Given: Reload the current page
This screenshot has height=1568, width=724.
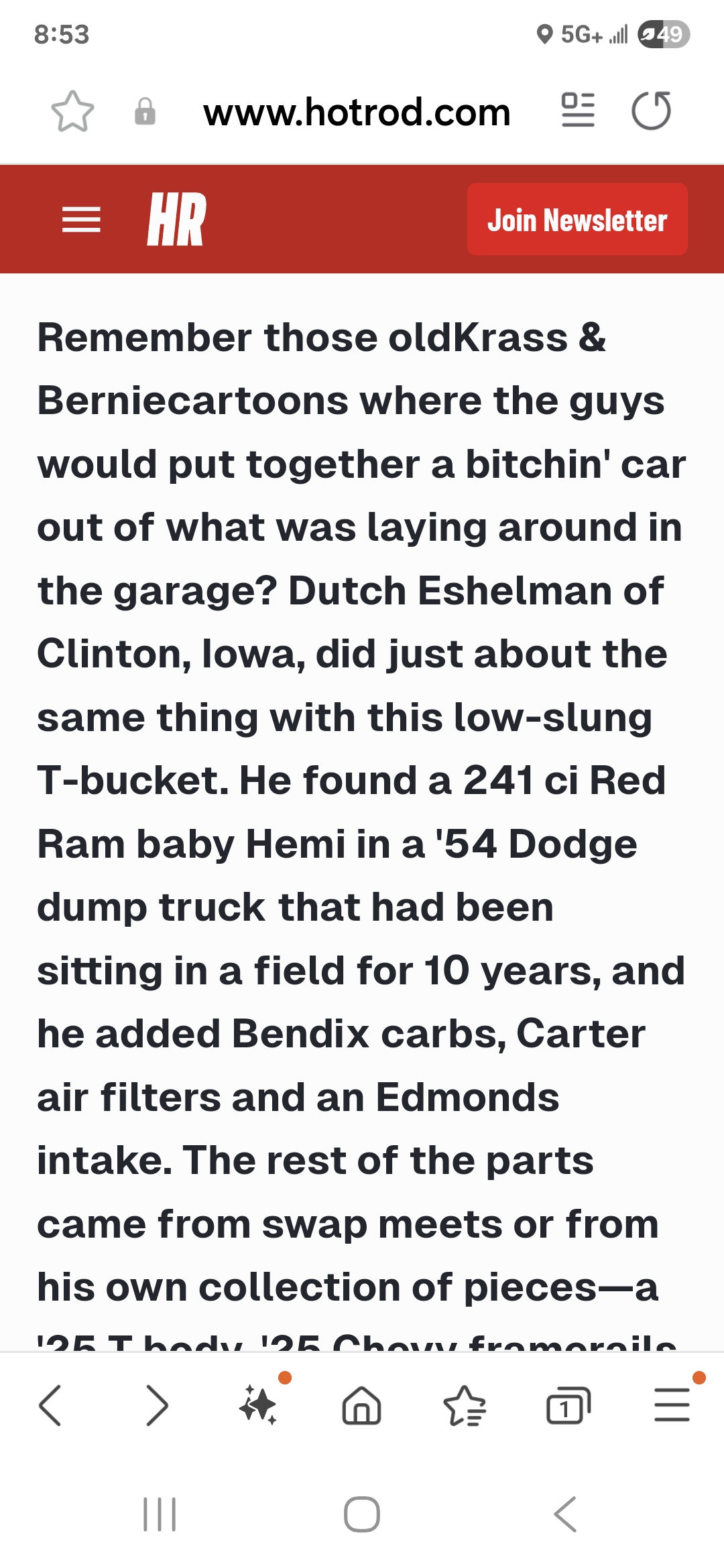Looking at the screenshot, I should [x=651, y=111].
